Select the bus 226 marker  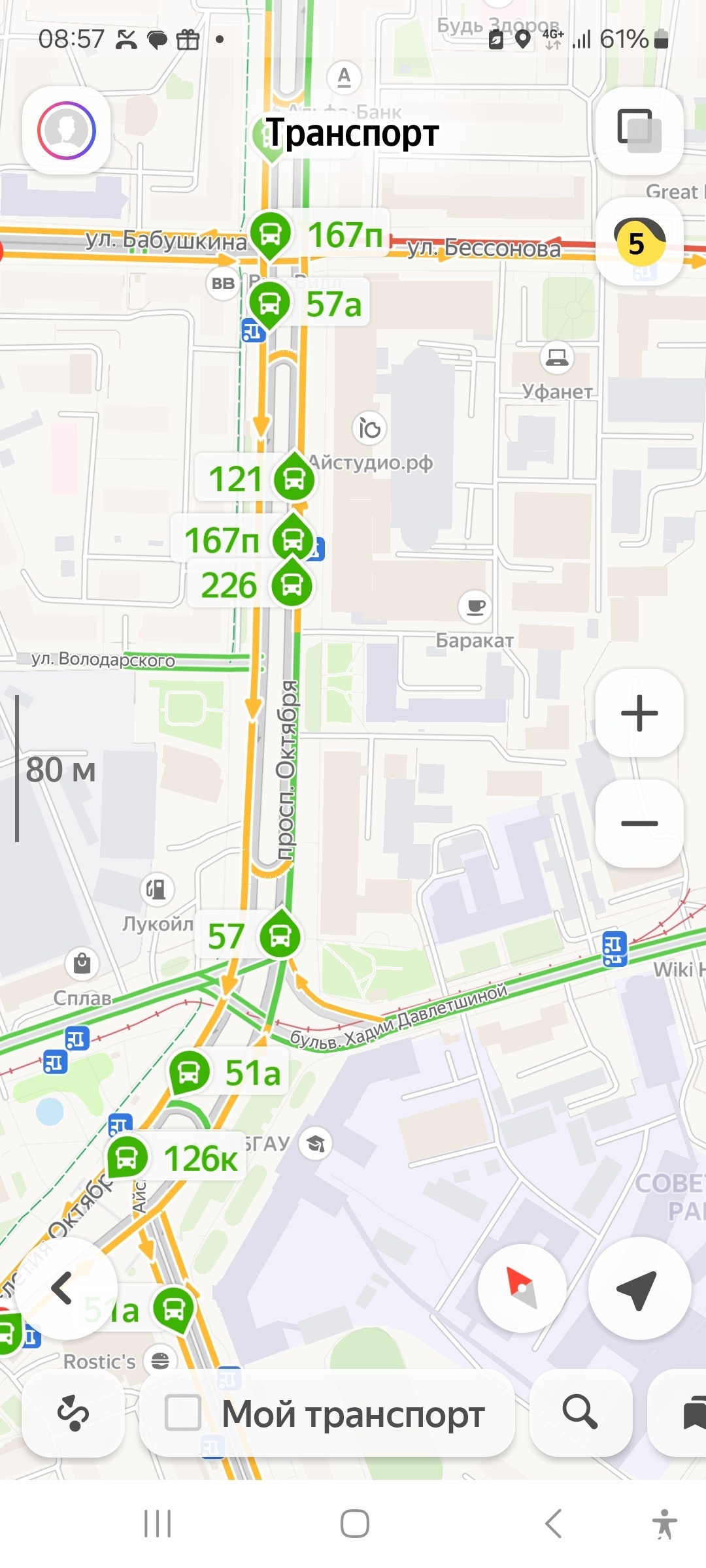tap(292, 585)
